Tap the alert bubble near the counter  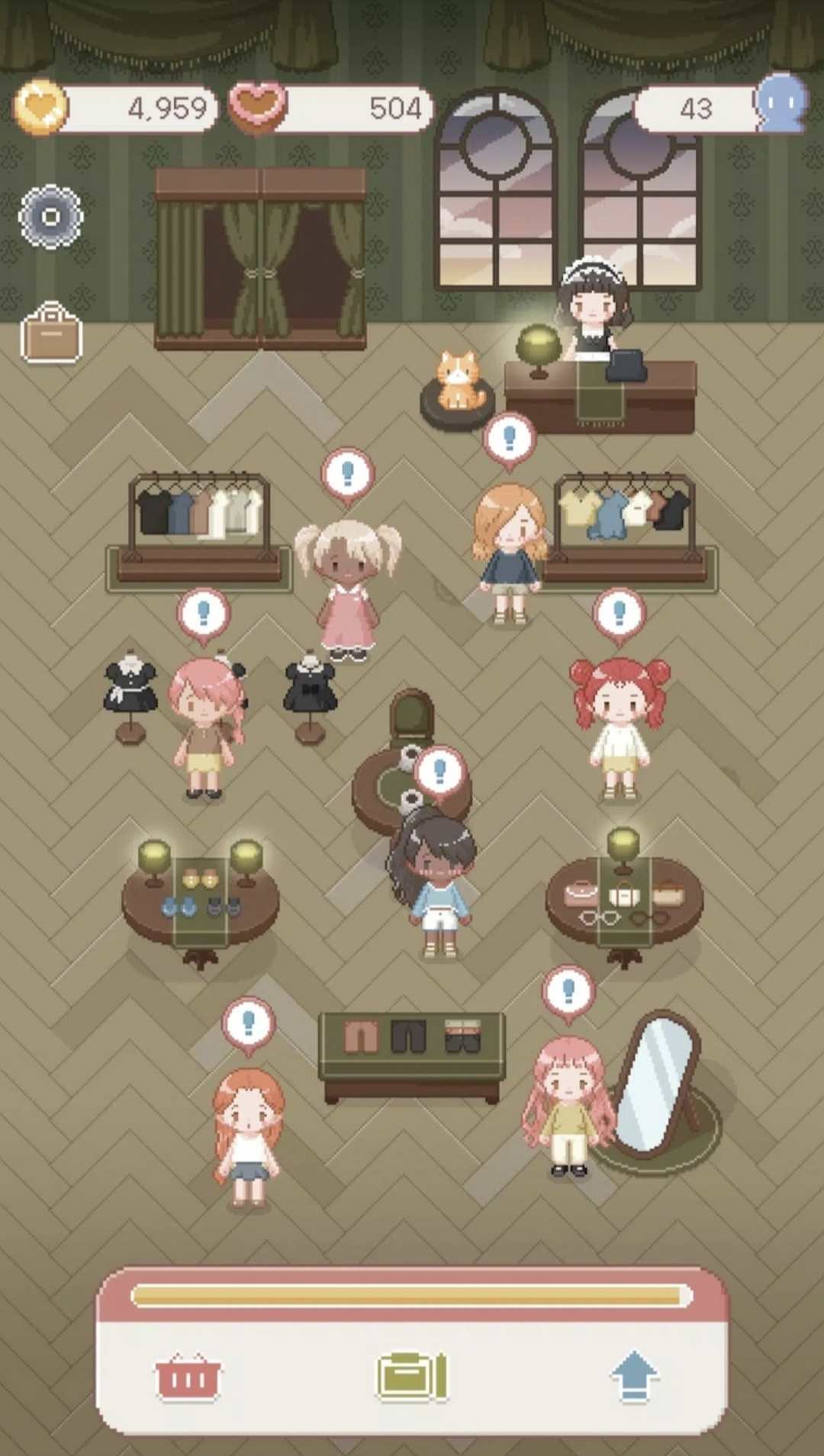pos(510,439)
